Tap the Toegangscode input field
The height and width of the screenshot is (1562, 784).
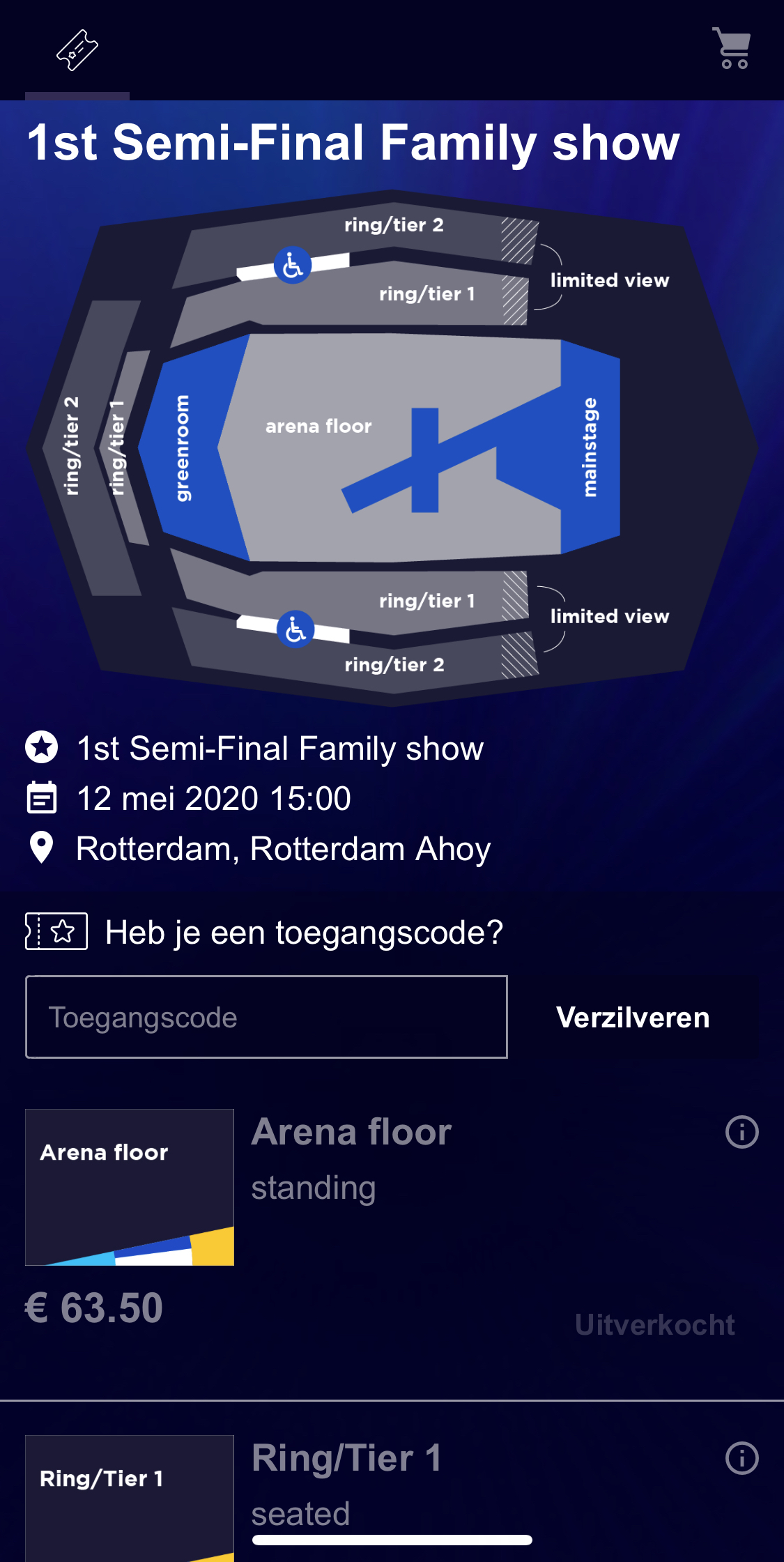coord(266,1017)
